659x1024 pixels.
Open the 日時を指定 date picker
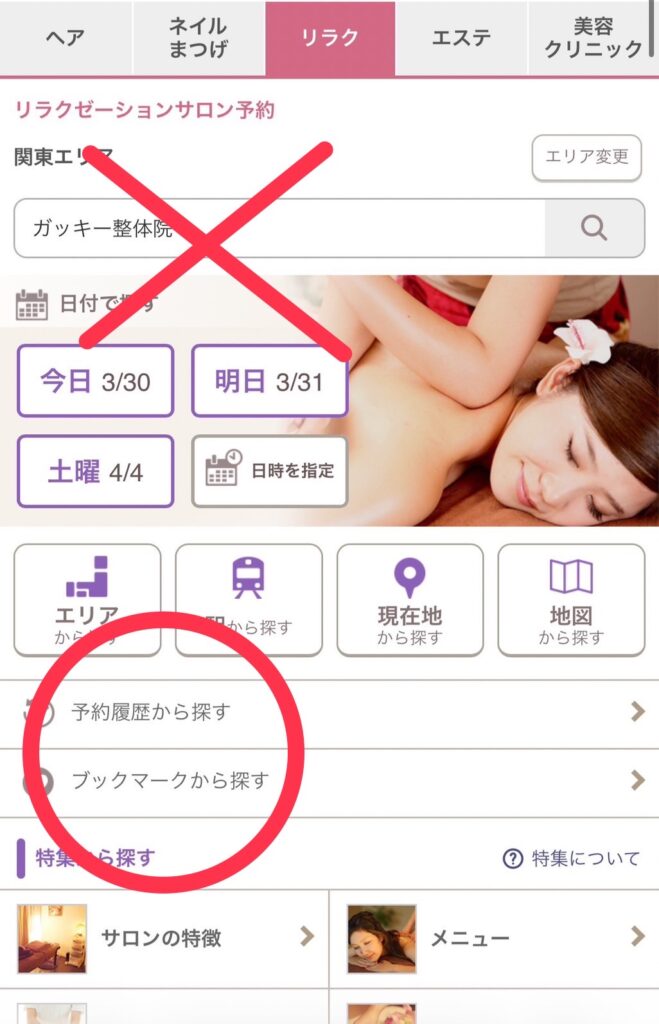click(269, 471)
